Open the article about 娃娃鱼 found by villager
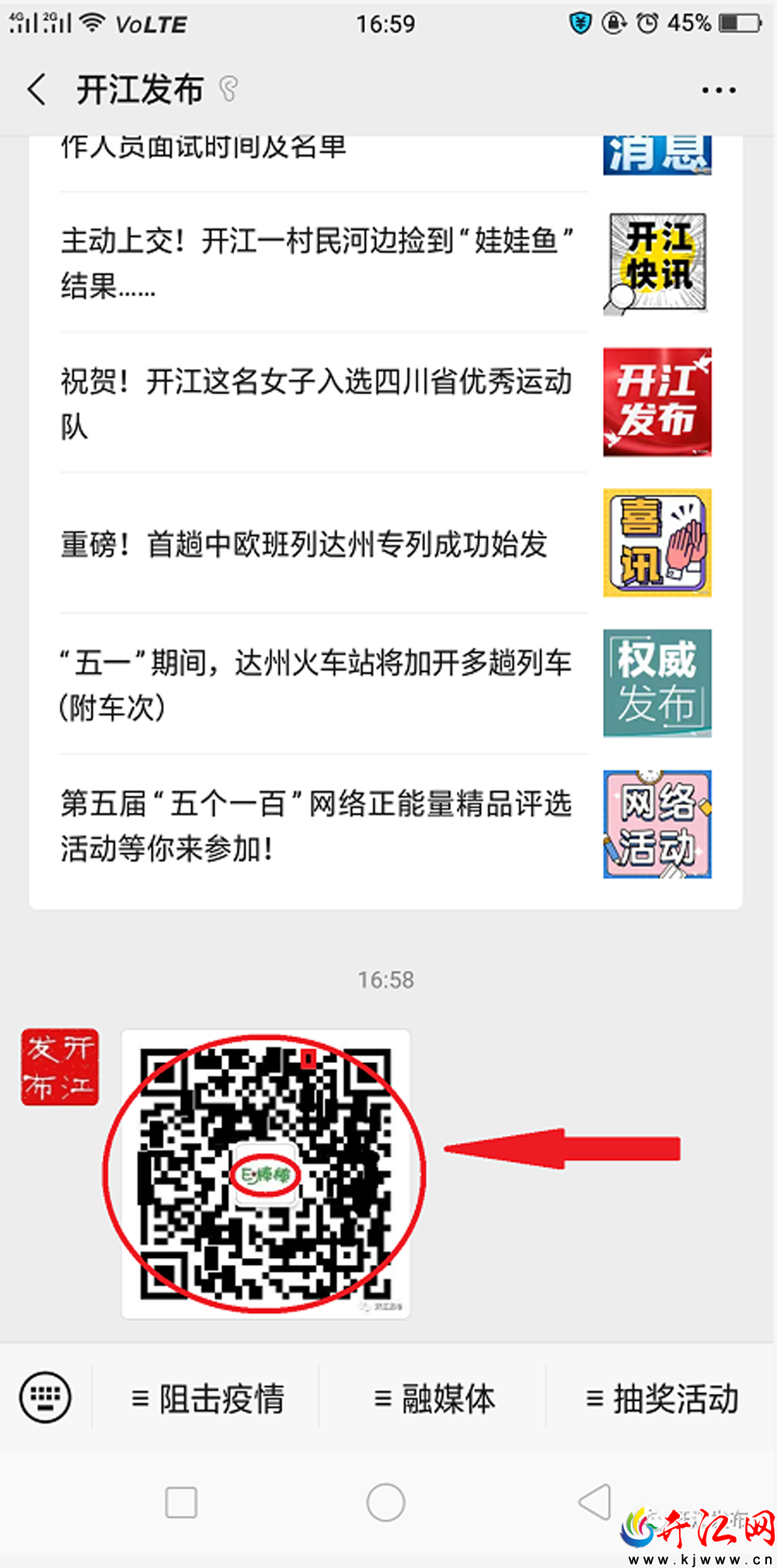This screenshot has width=777, height=1568. (x=385, y=263)
